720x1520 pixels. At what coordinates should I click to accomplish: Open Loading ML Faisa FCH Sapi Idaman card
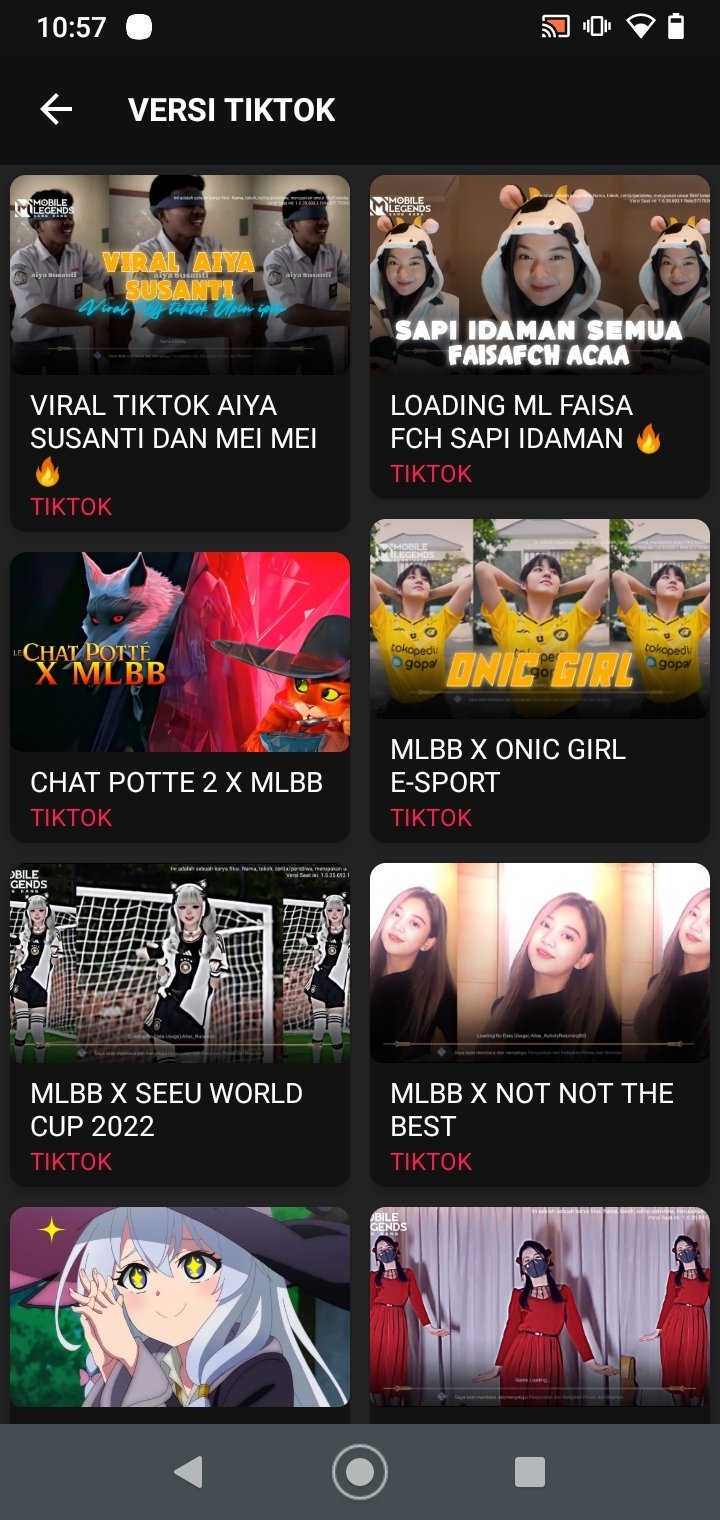pyautogui.click(x=540, y=336)
